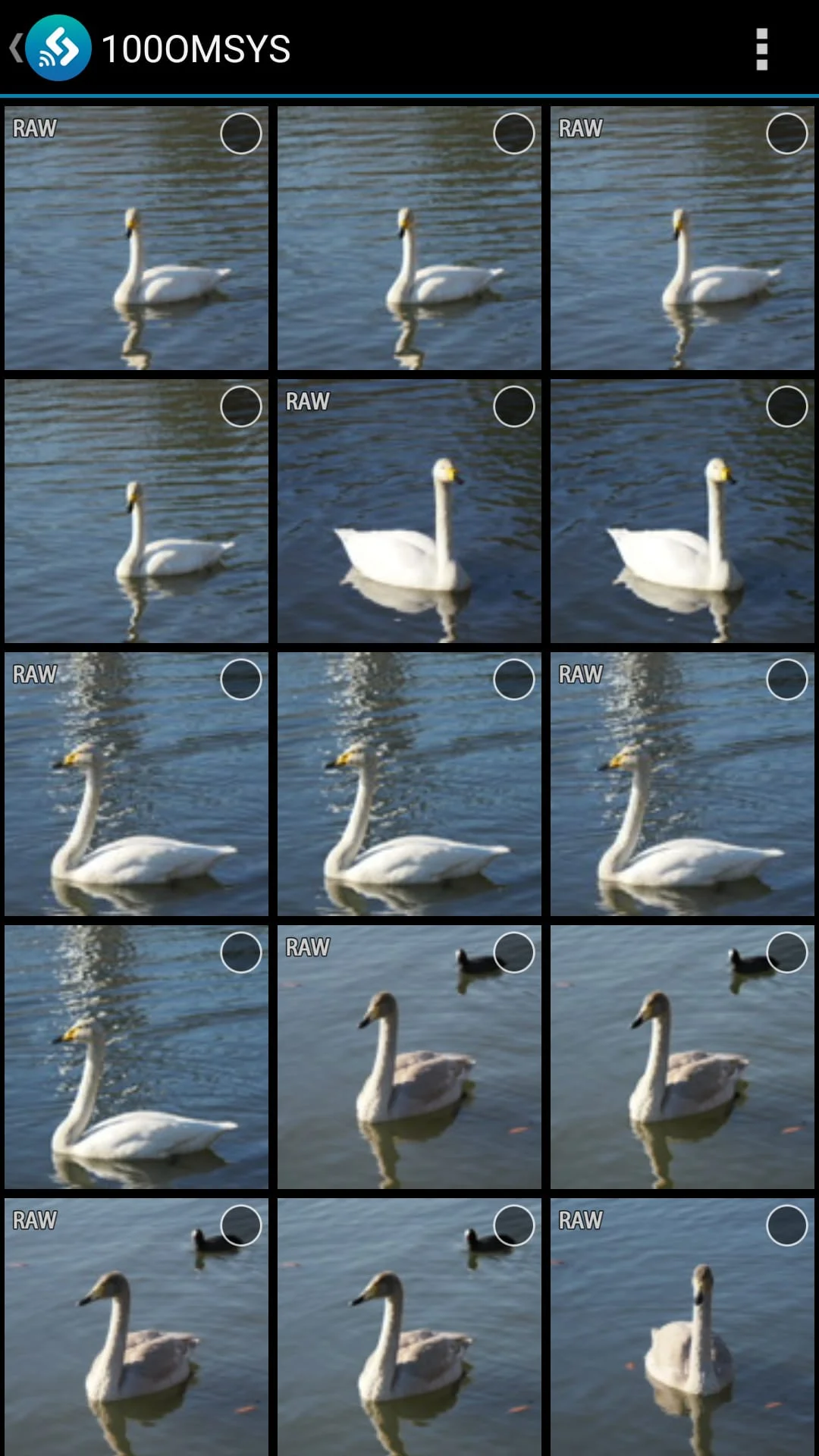Toggle selection on the second-row right swan photo

pos(786,406)
